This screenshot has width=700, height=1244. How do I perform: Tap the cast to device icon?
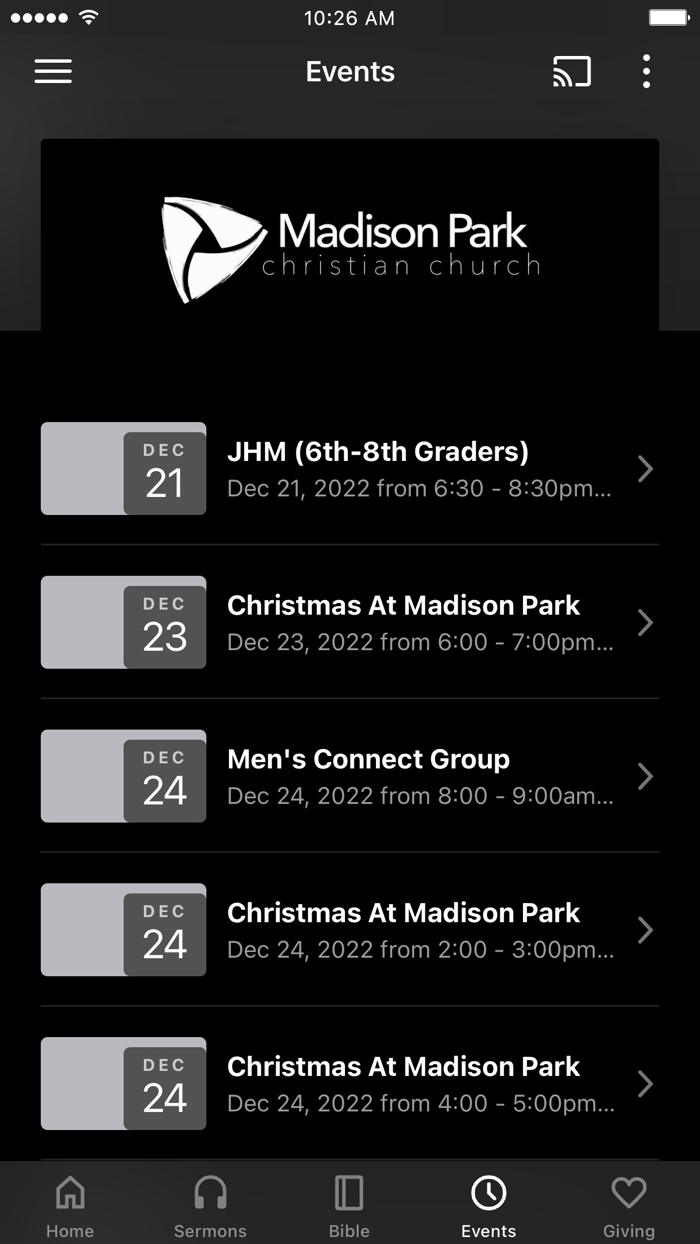572,71
